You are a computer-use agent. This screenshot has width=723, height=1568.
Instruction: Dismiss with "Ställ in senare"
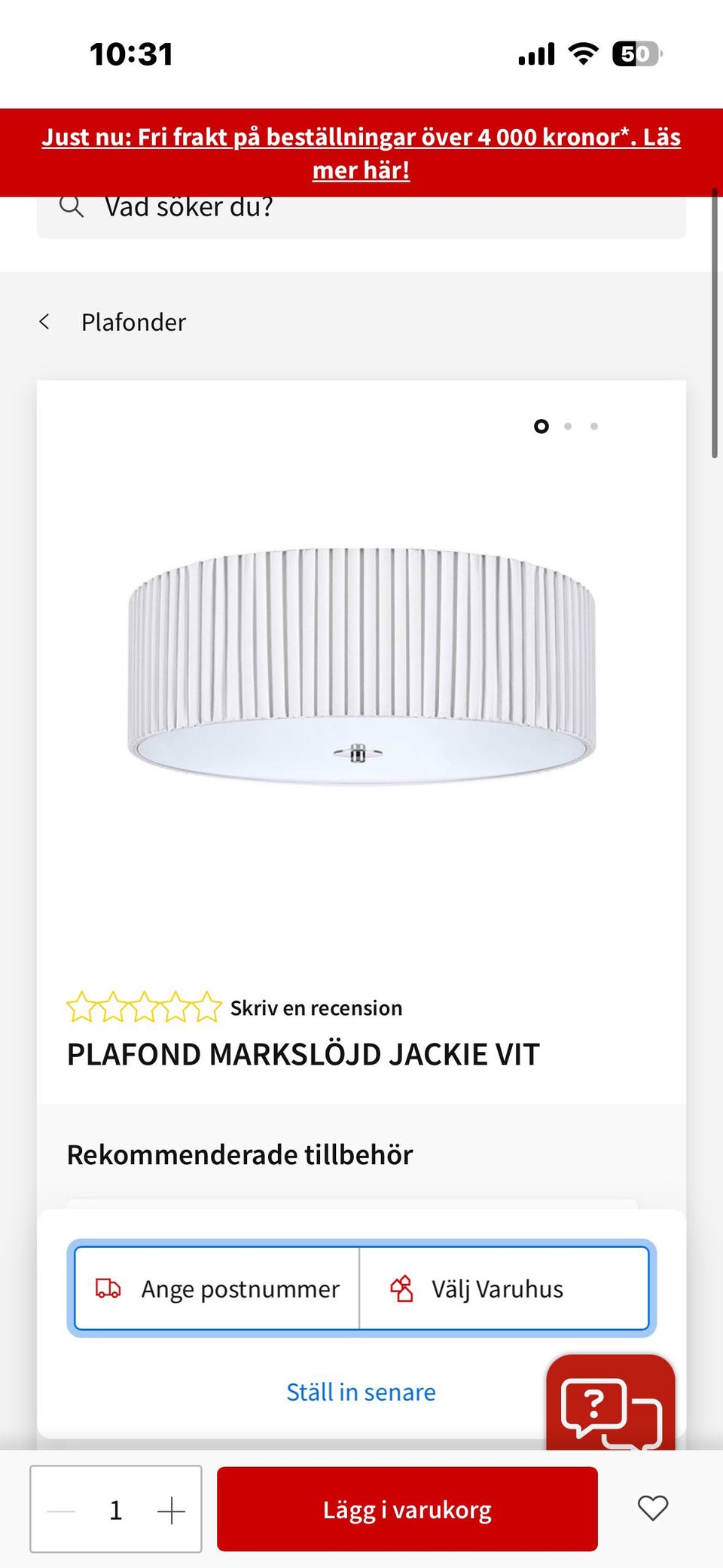point(361,1392)
